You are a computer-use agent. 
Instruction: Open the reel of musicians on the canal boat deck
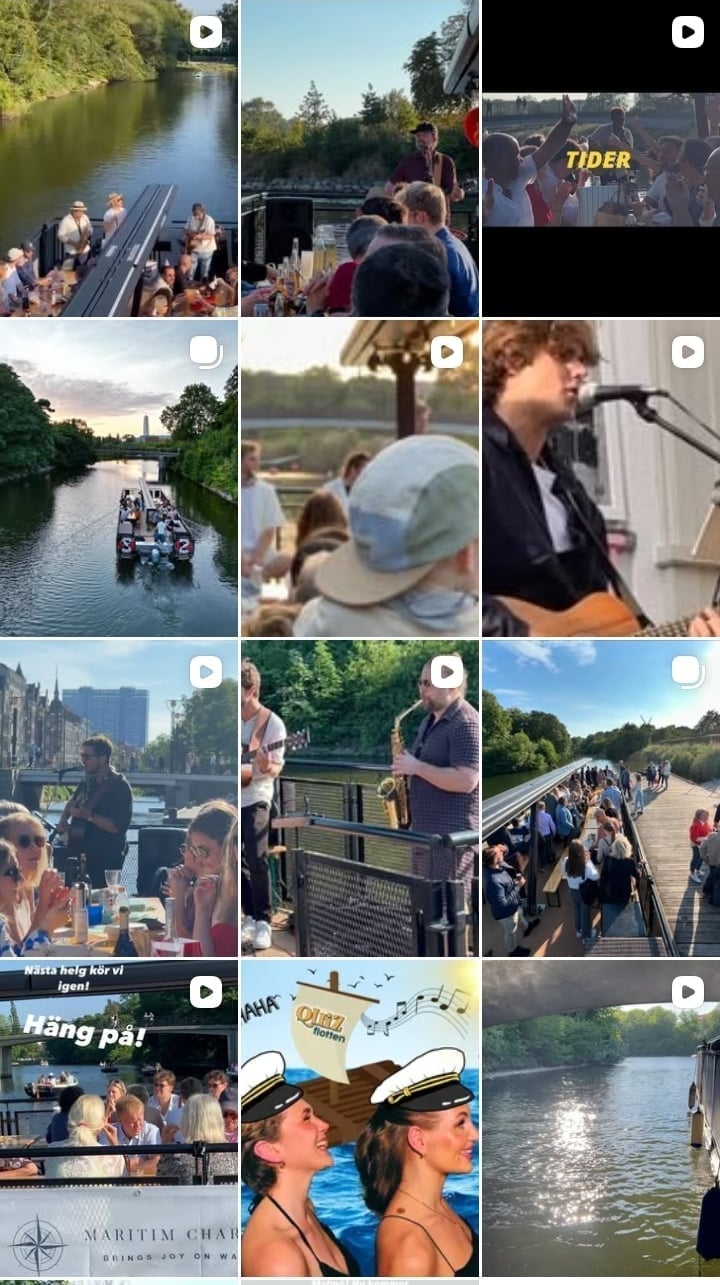tap(118, 158)
